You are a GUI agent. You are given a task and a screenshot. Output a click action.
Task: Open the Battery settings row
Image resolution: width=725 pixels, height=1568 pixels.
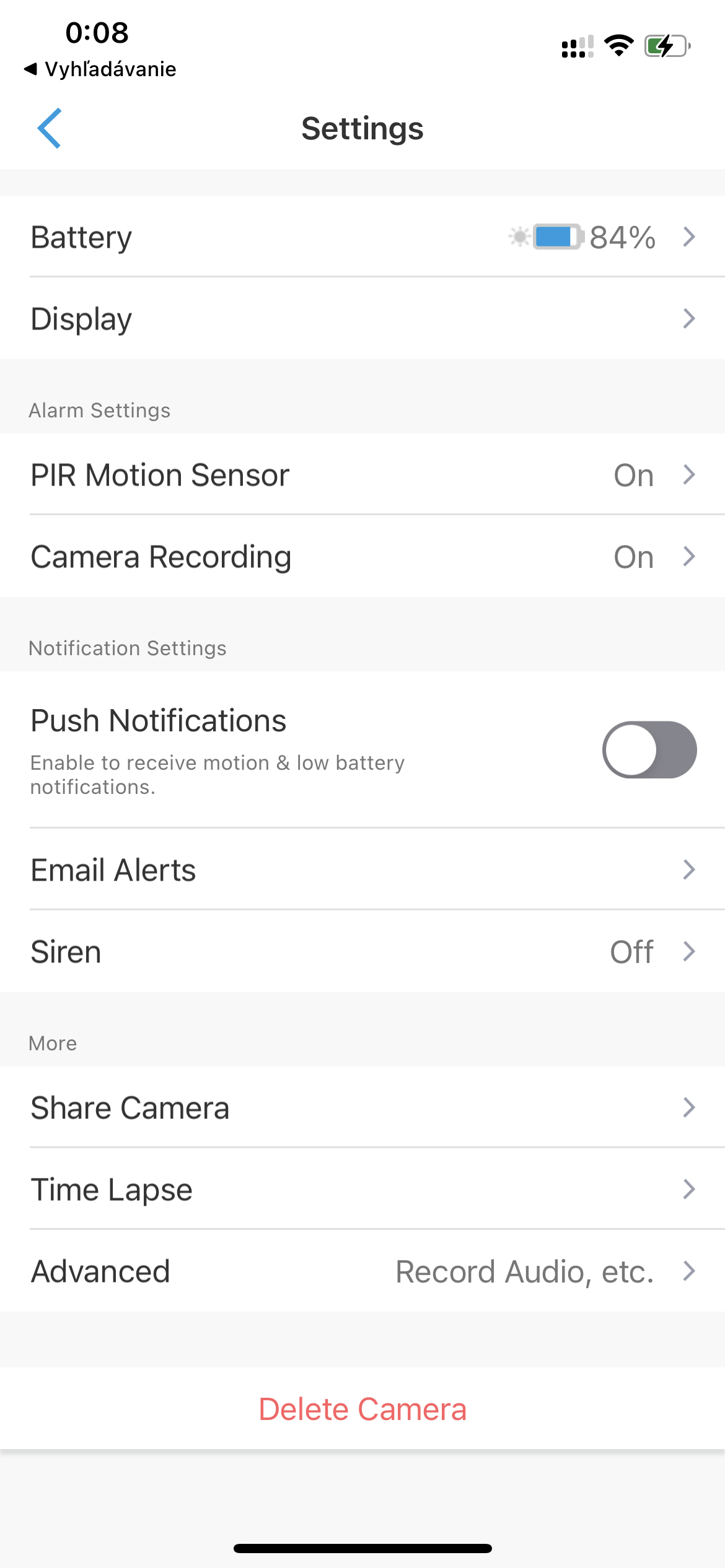click(x=362, y=237)
